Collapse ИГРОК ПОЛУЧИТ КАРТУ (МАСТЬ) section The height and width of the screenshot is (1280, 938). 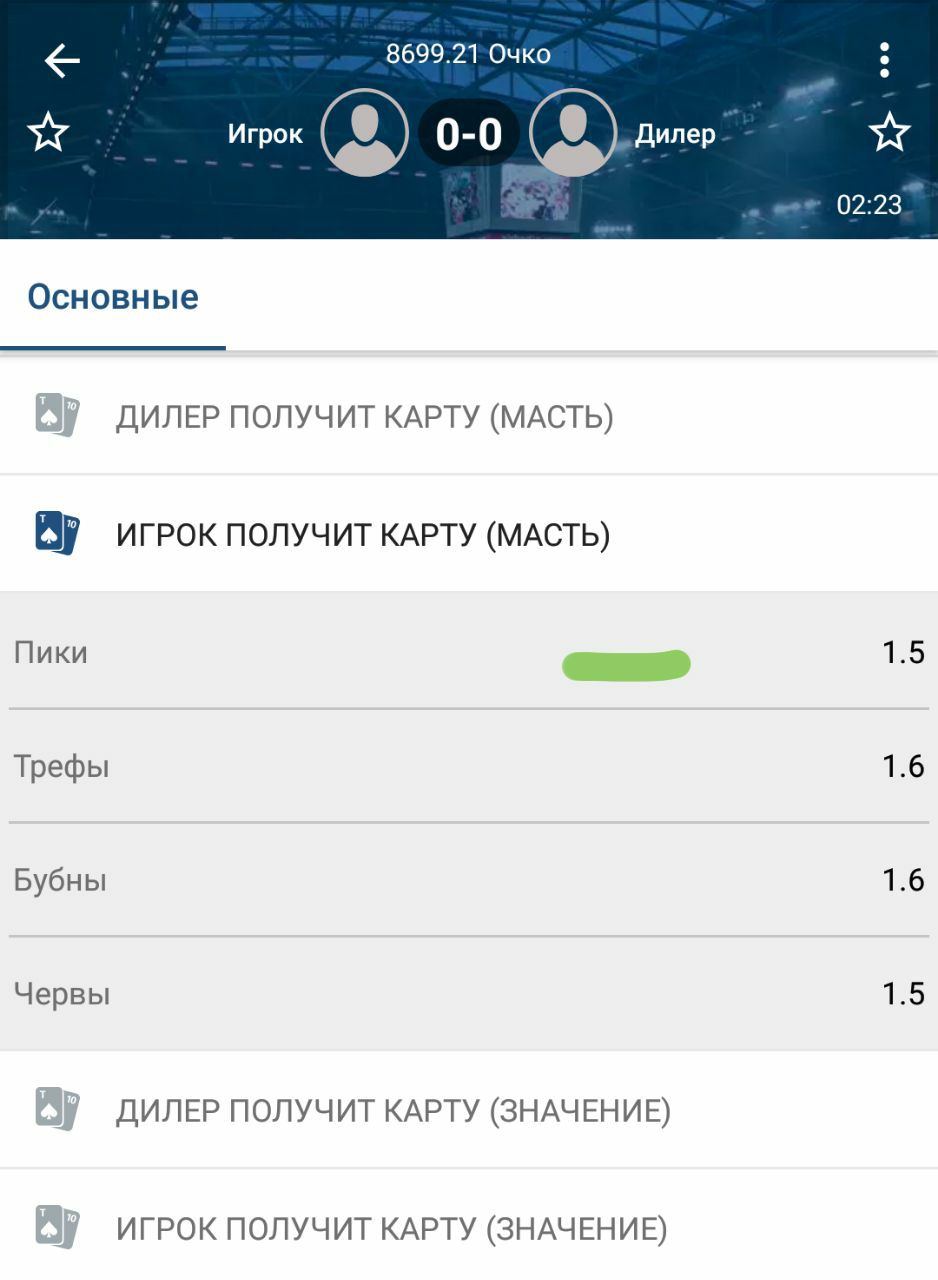pos(362,534)
